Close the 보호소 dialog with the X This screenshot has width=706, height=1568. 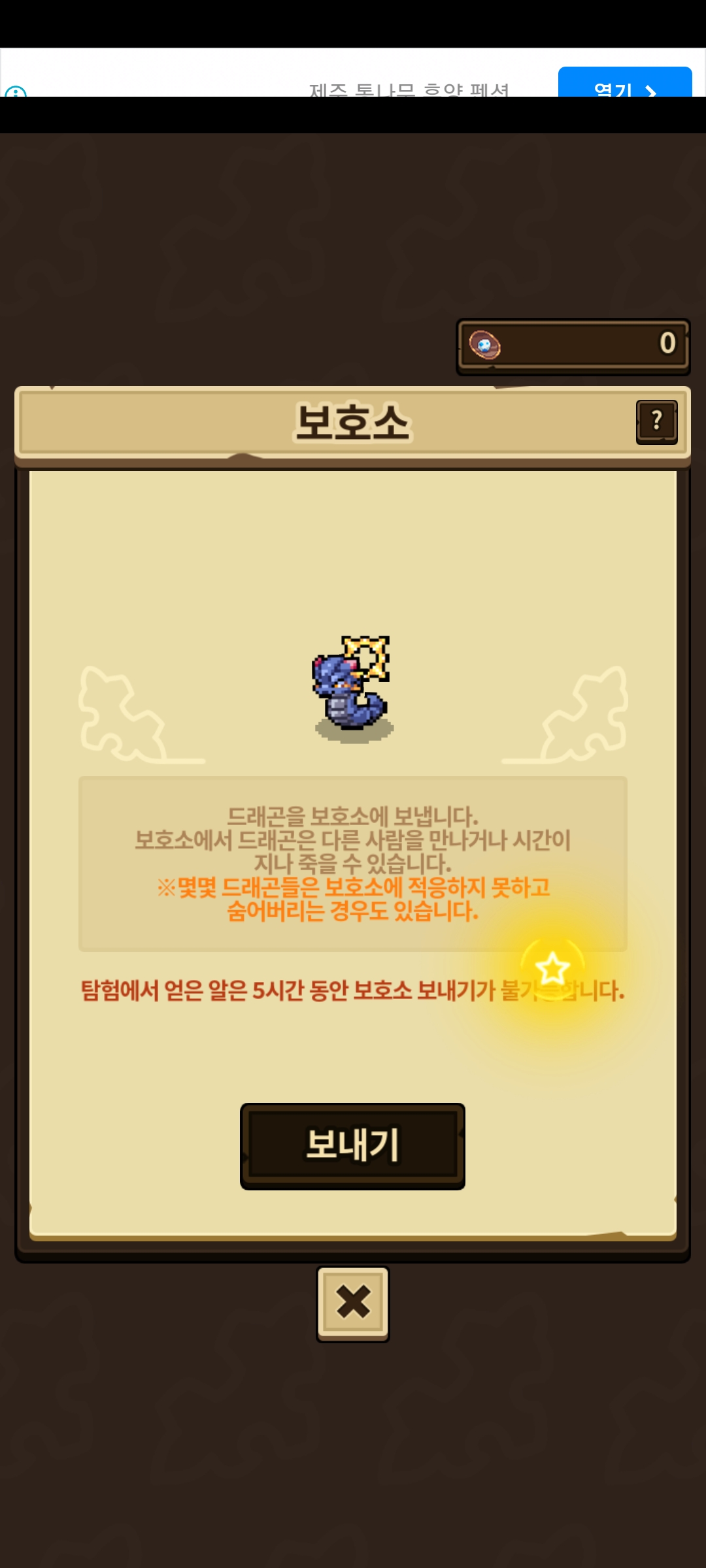point(353,1303)
